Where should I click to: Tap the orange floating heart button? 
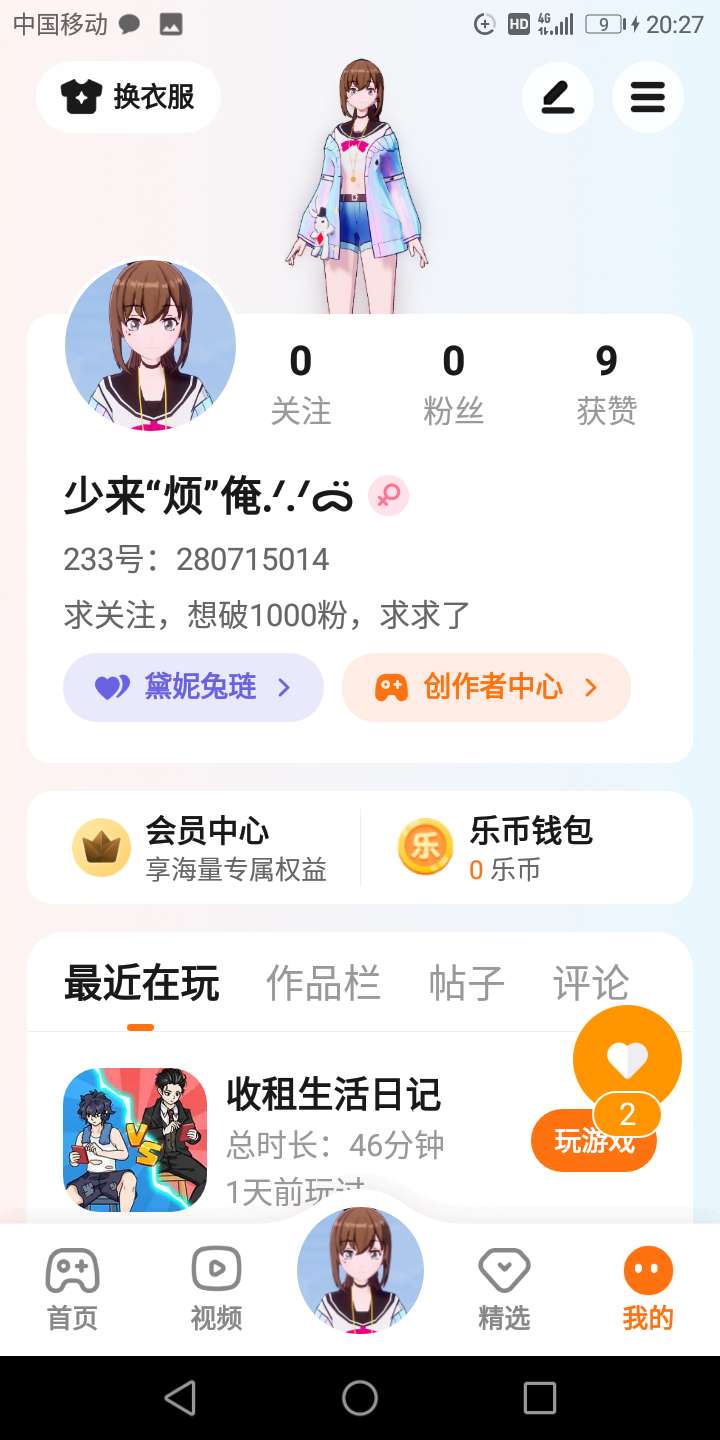627,1060
